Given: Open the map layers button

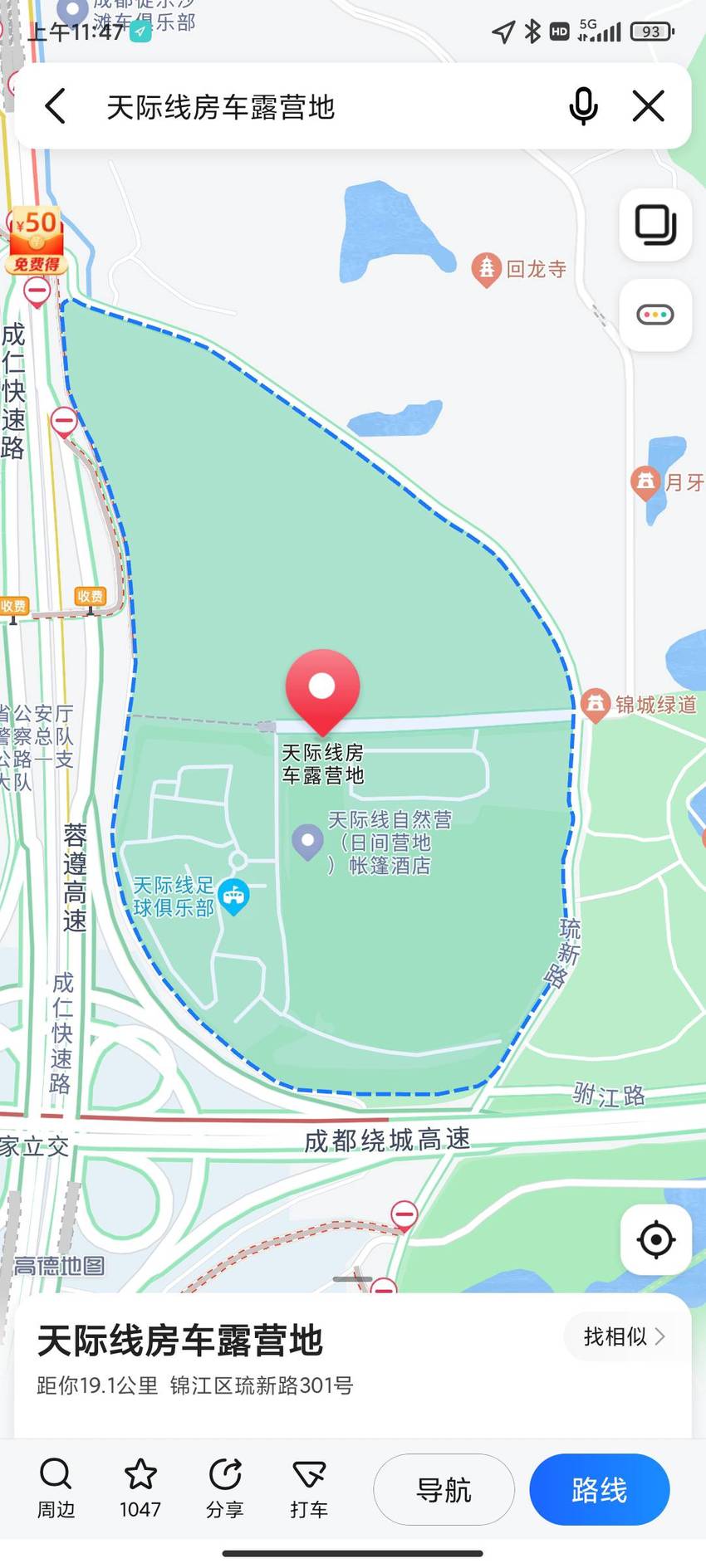Looking at the screenshot, I should tap(655, 225).
